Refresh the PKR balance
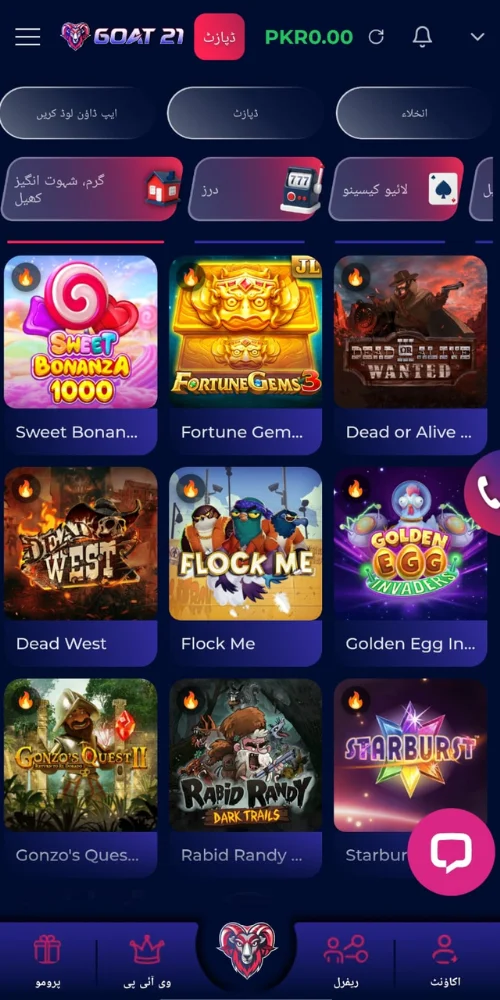500x1000 pixels. coord(376,37)
